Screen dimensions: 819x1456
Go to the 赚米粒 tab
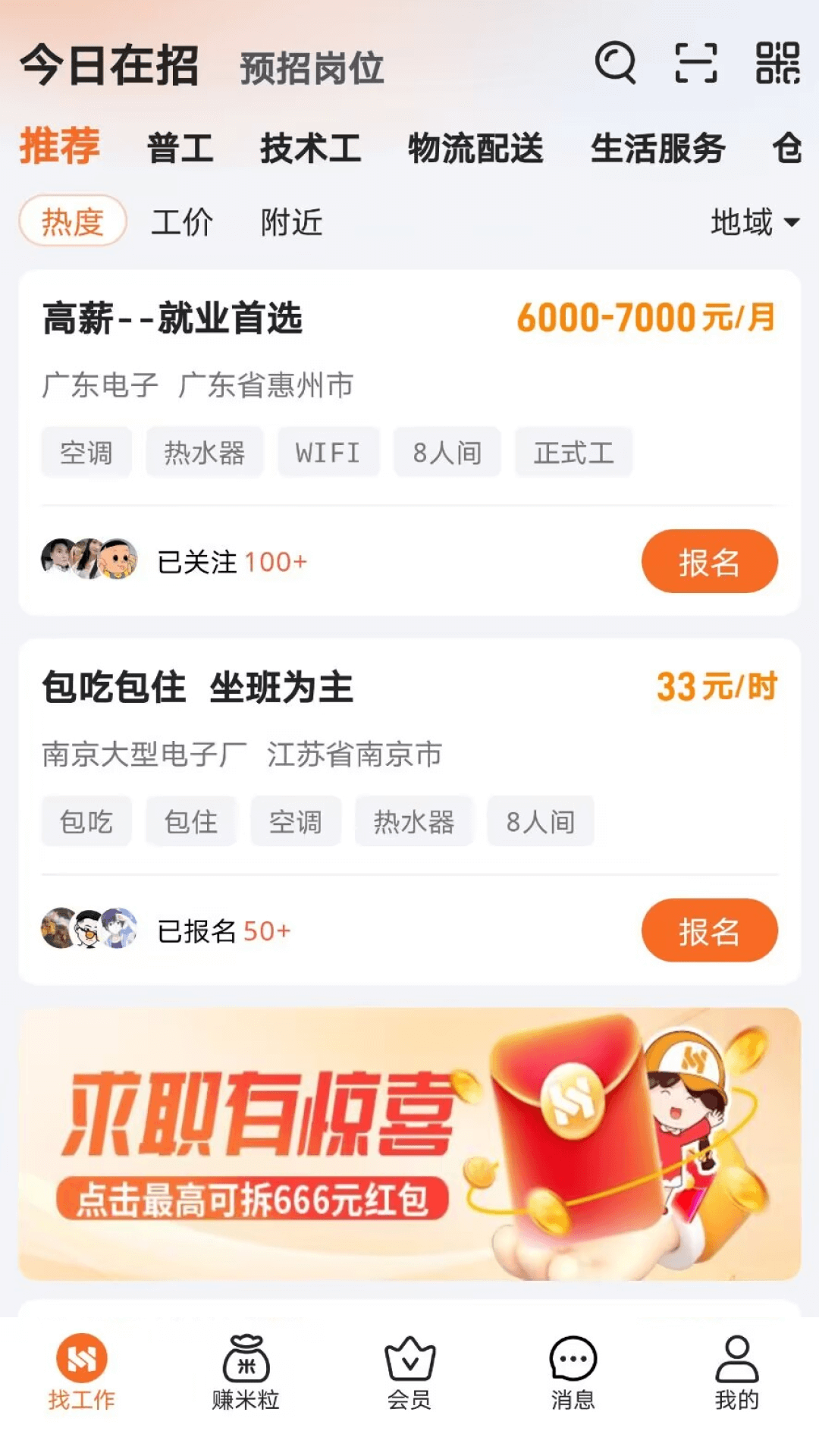[x=246, y=1373]
